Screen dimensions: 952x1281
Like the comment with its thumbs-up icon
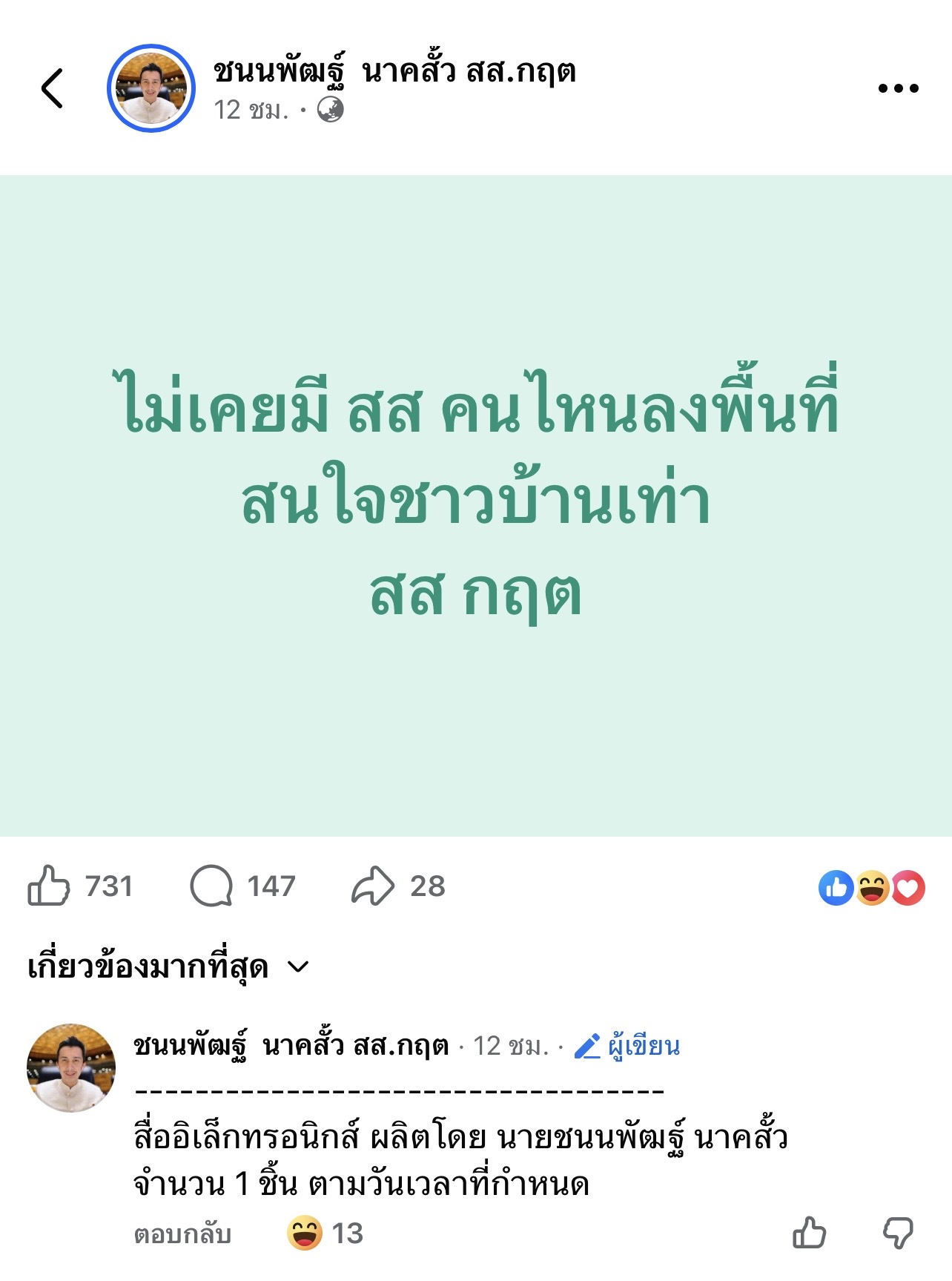(x=809, y=1234)
